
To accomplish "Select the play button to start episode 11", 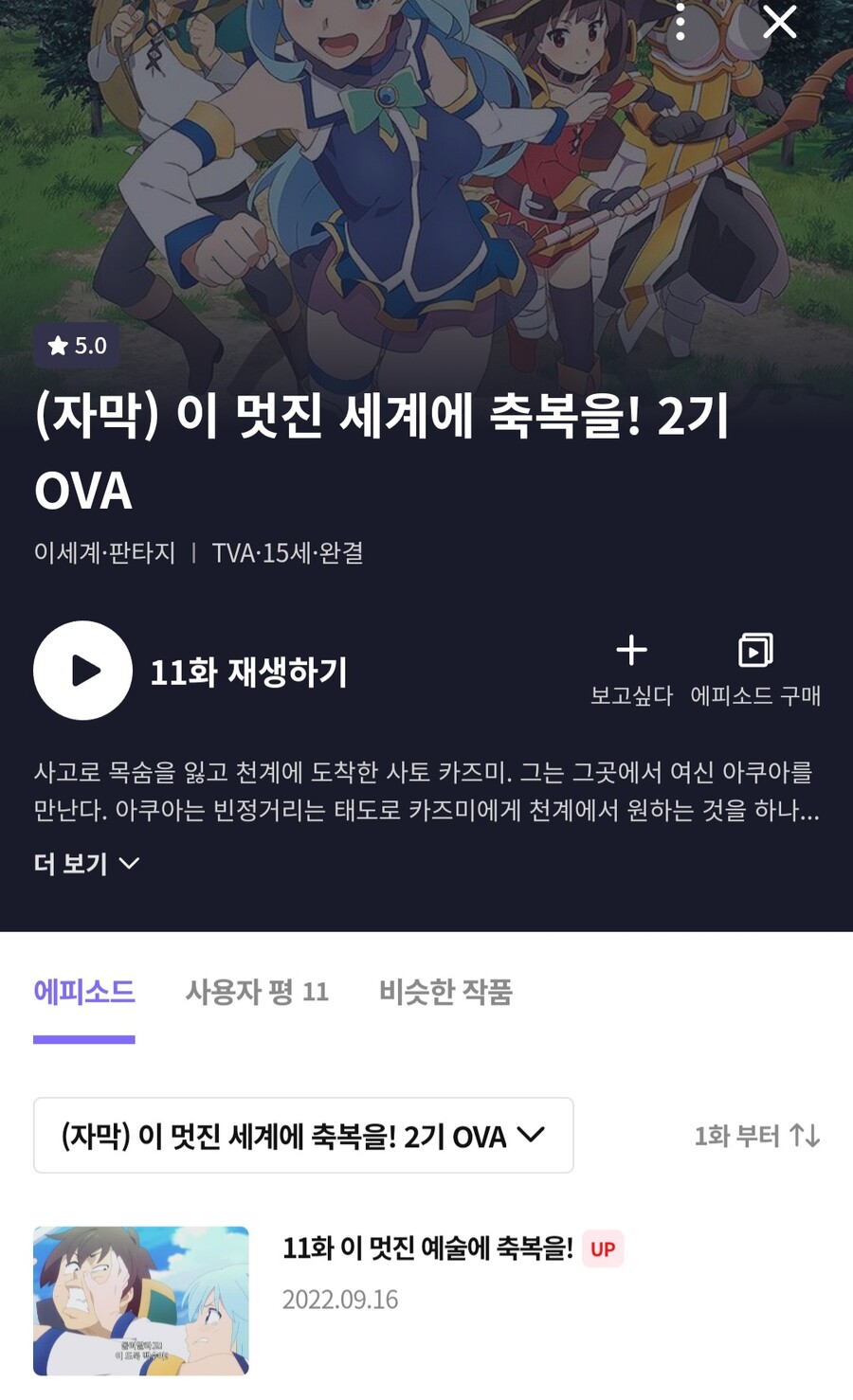I will pos(82,670).
